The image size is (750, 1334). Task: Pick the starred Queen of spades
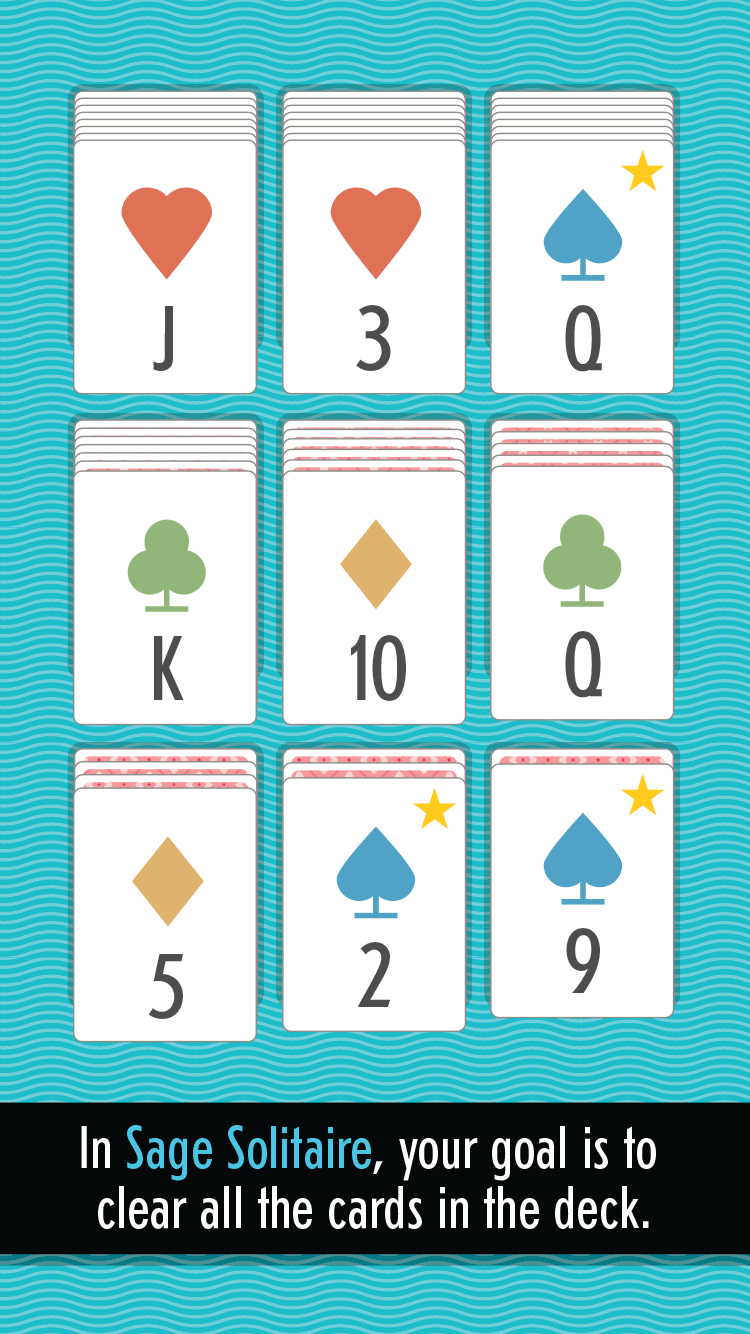coord(582,267)
